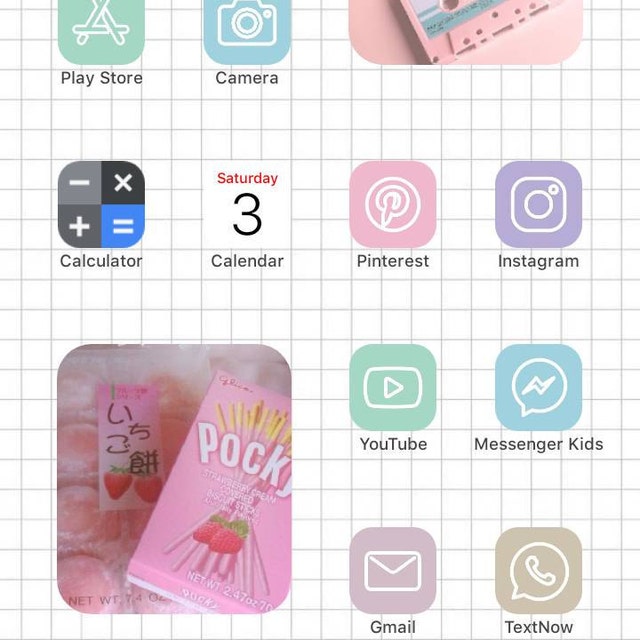Launch the Camera app
640x640 pixels.
click(x=247, y=28)
